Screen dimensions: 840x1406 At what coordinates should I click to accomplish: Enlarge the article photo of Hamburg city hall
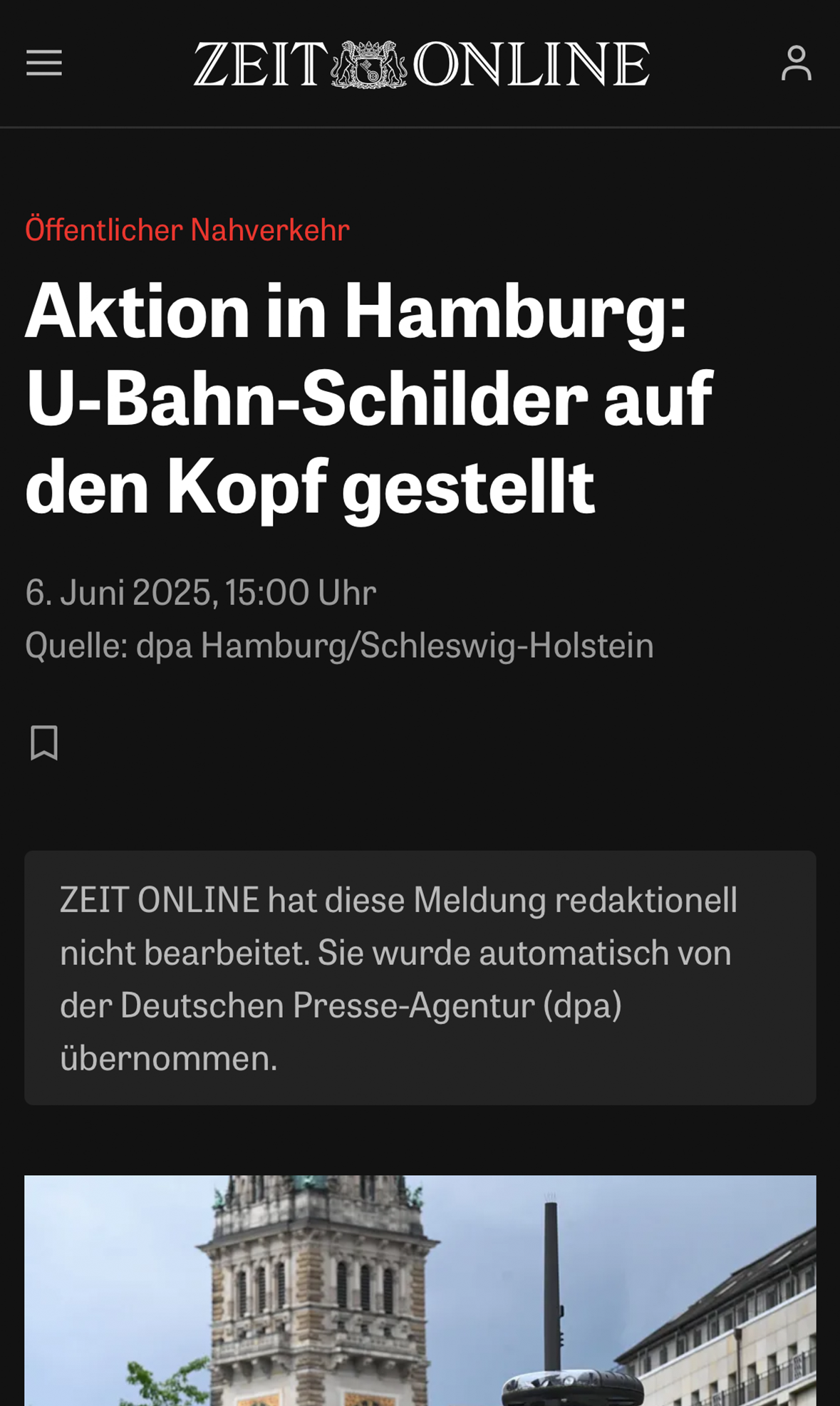[420, 1291]
